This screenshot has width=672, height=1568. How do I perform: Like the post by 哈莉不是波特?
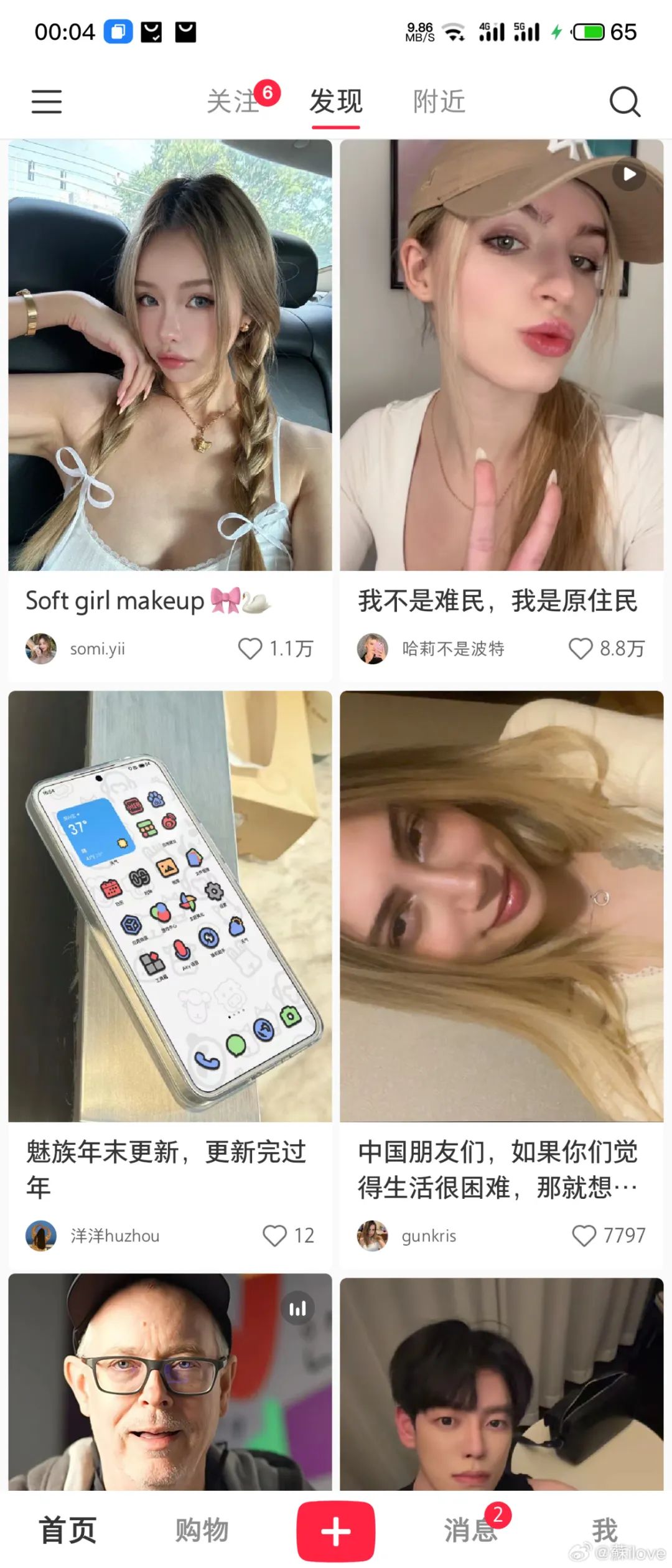581,649
